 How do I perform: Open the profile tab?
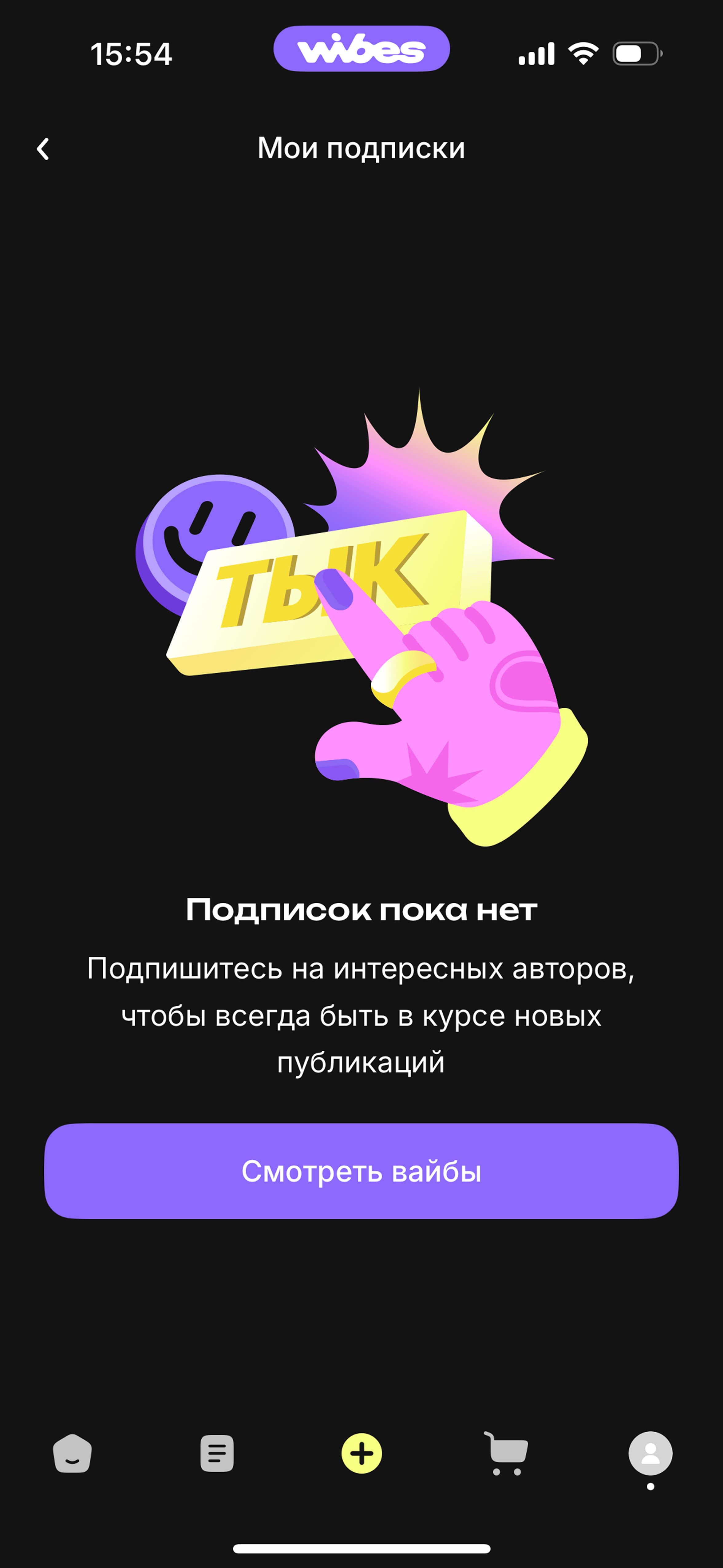650,1454
